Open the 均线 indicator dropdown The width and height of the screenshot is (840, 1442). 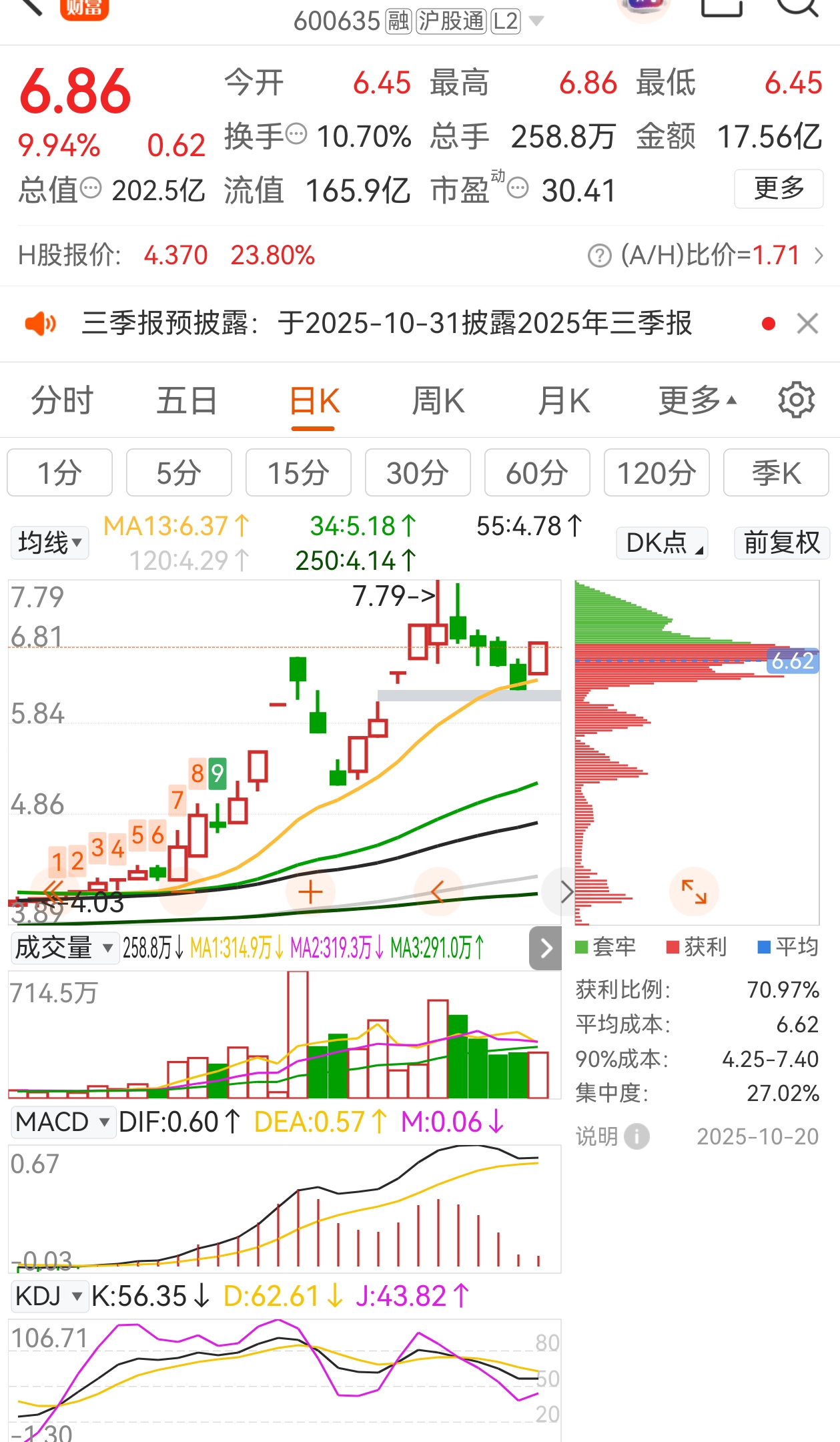(x=50, y=543)
